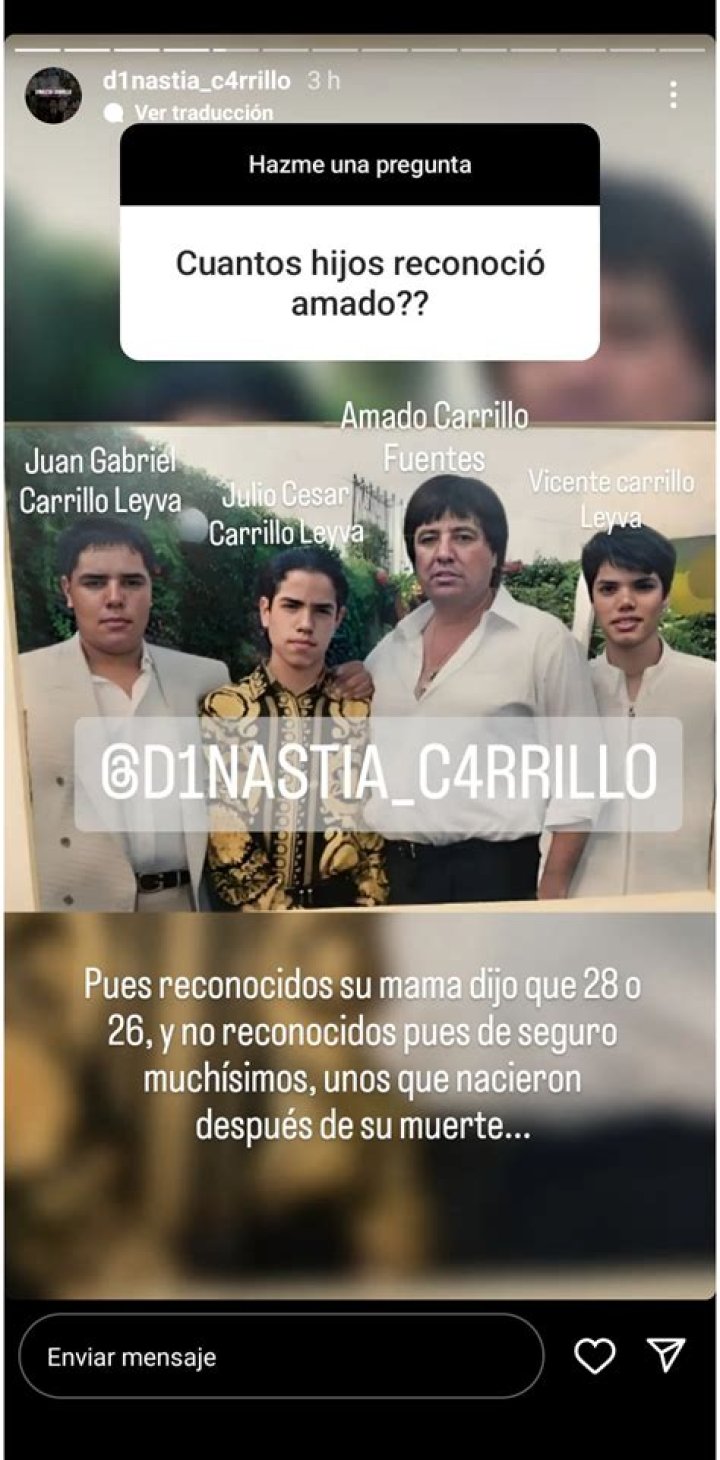Tap Ver traducción to translate the story
The image size is (720, 1460).
click(203, 112)
